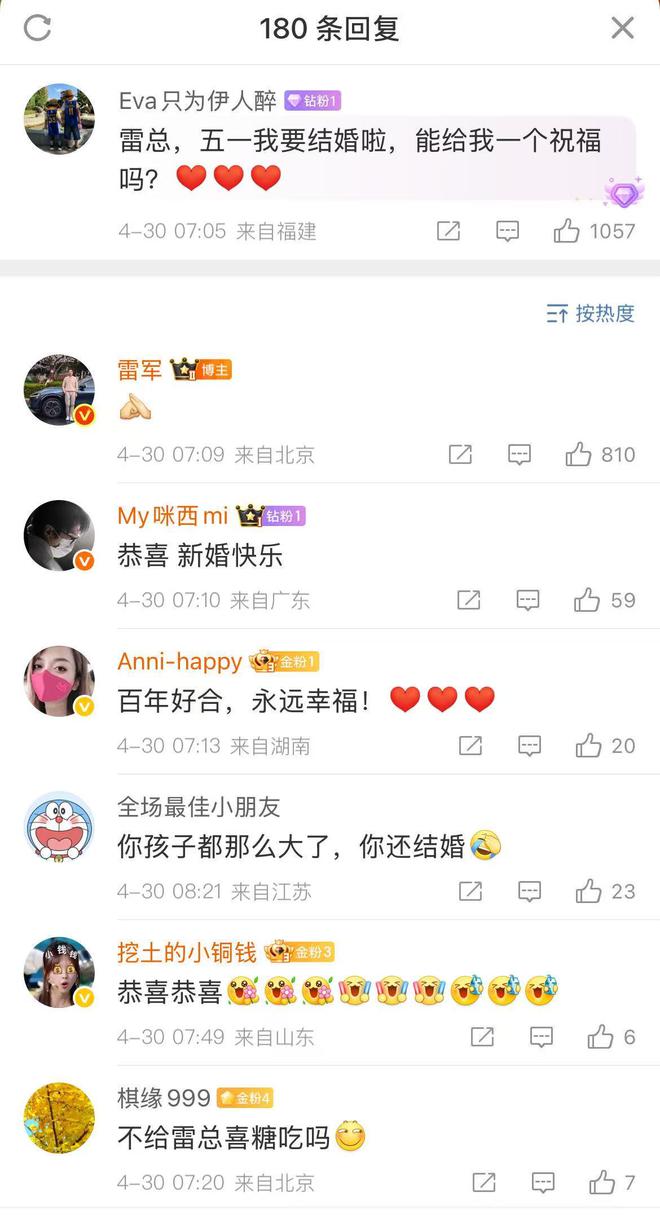Image resolution: width=660 pixels, height=1218 pixels.
Task: Reply to 全场最佳小朋友's comment
Action: (529, 891)
